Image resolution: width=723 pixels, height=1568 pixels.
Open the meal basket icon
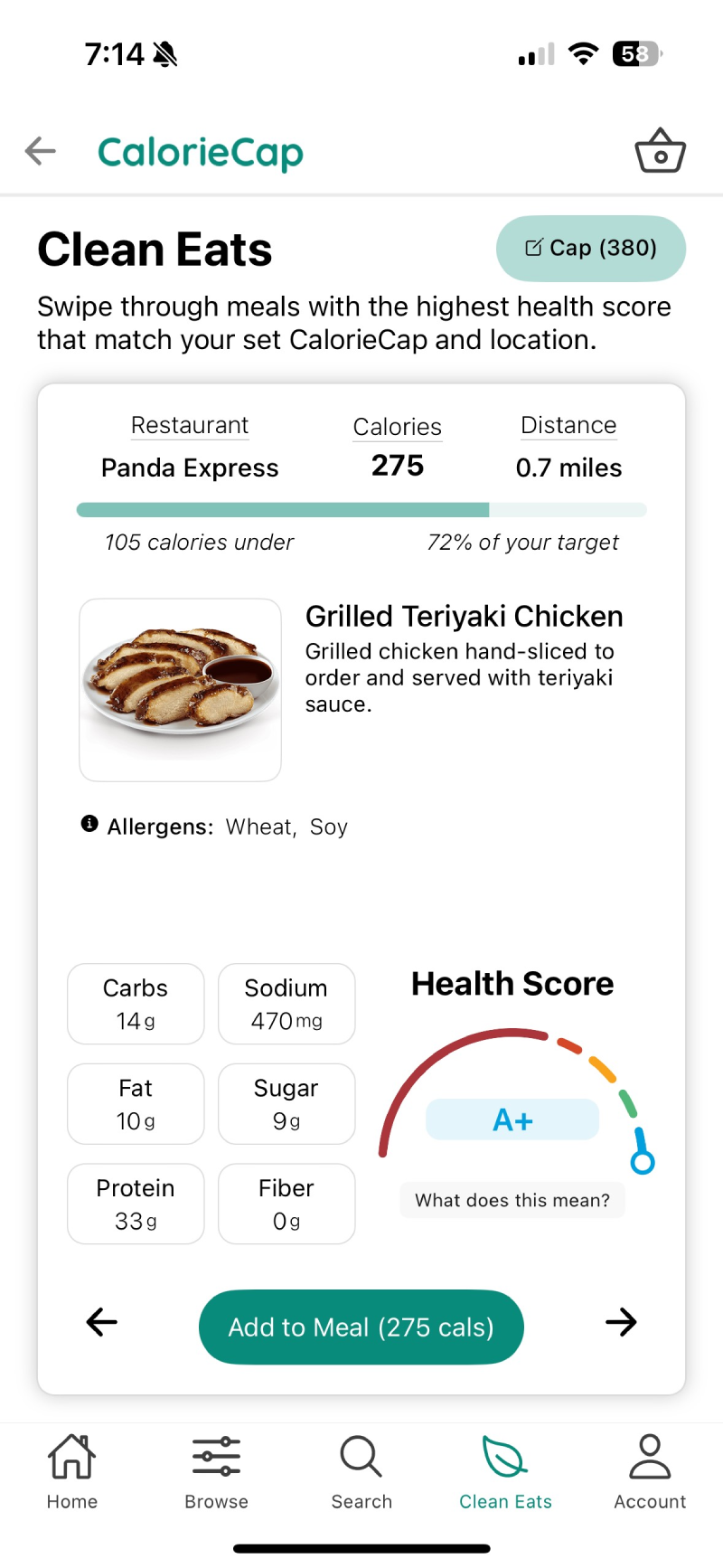(660, 151)
